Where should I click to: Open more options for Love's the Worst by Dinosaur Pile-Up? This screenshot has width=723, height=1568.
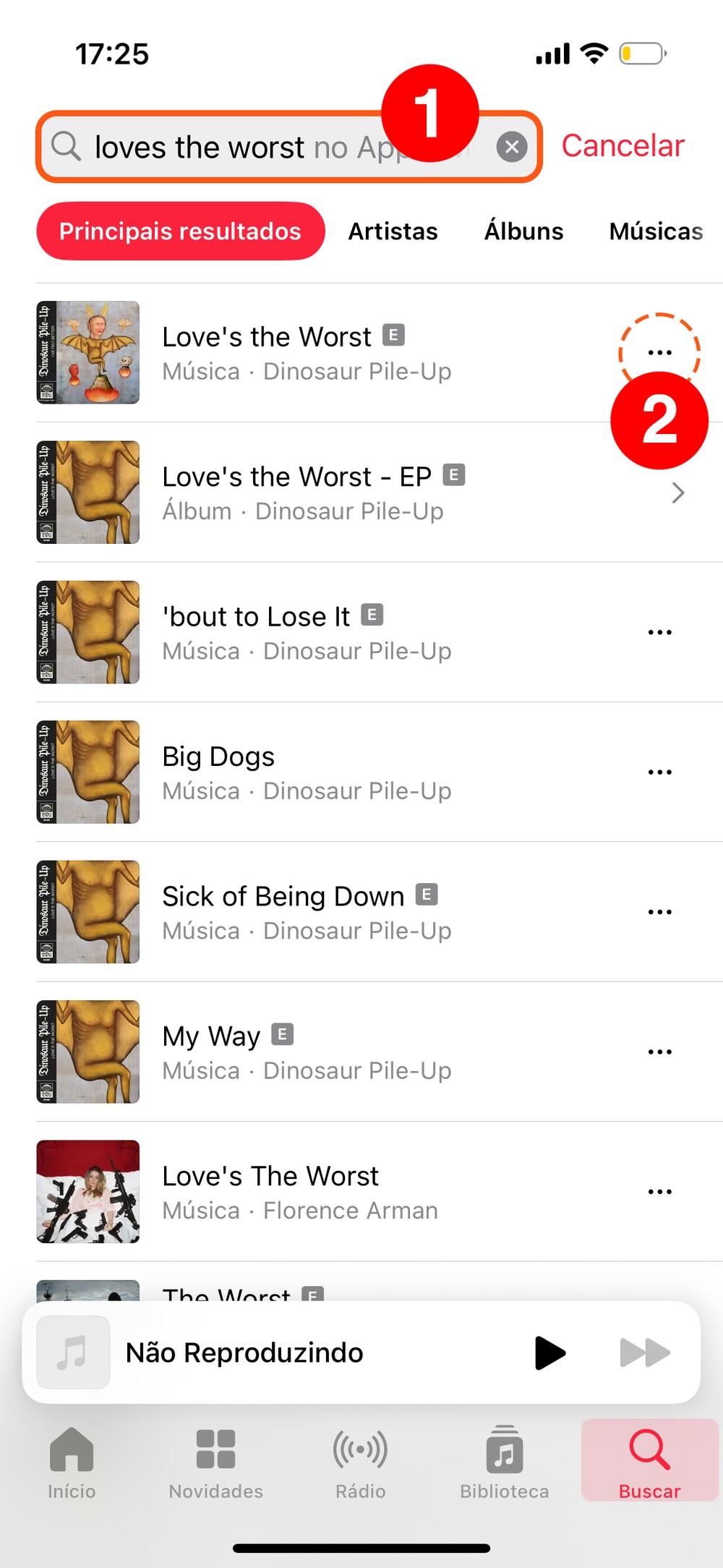point(659,353)
